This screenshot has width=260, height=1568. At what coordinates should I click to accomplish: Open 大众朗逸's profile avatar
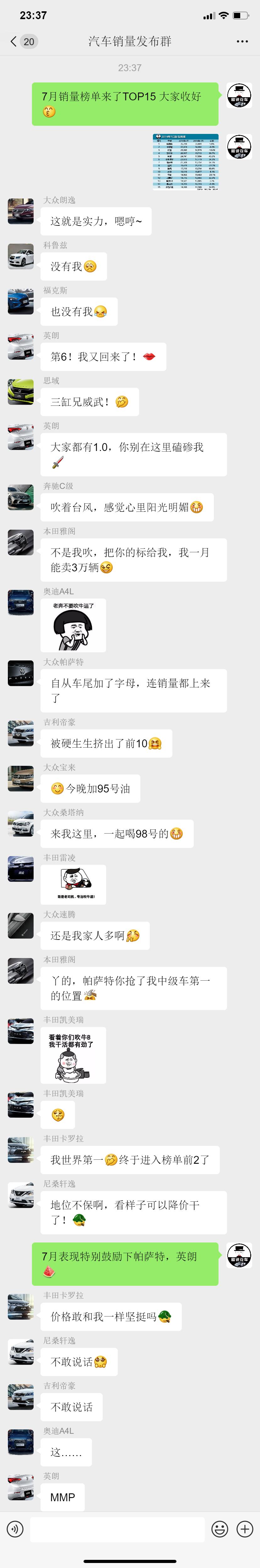point(21,211)
